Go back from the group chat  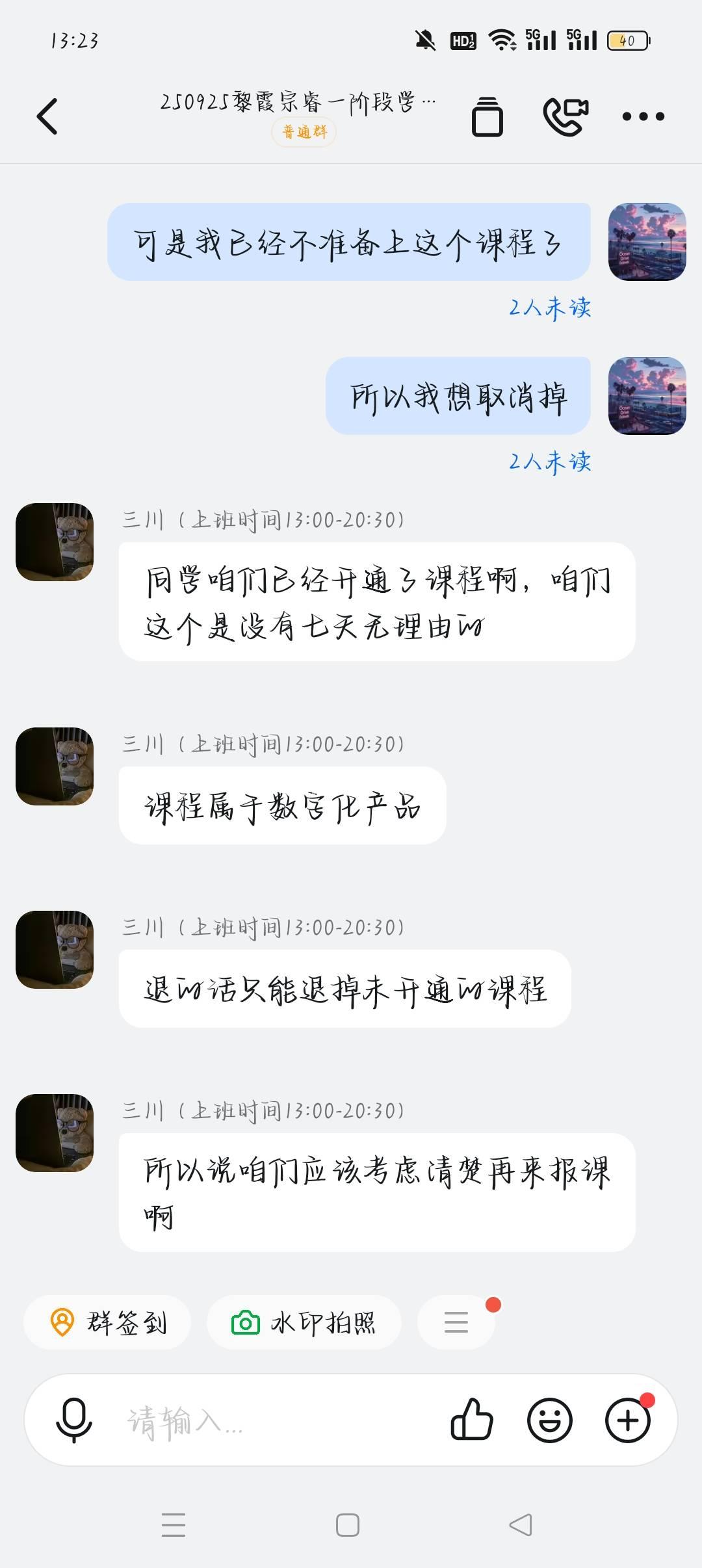click(x=47, y=117)
